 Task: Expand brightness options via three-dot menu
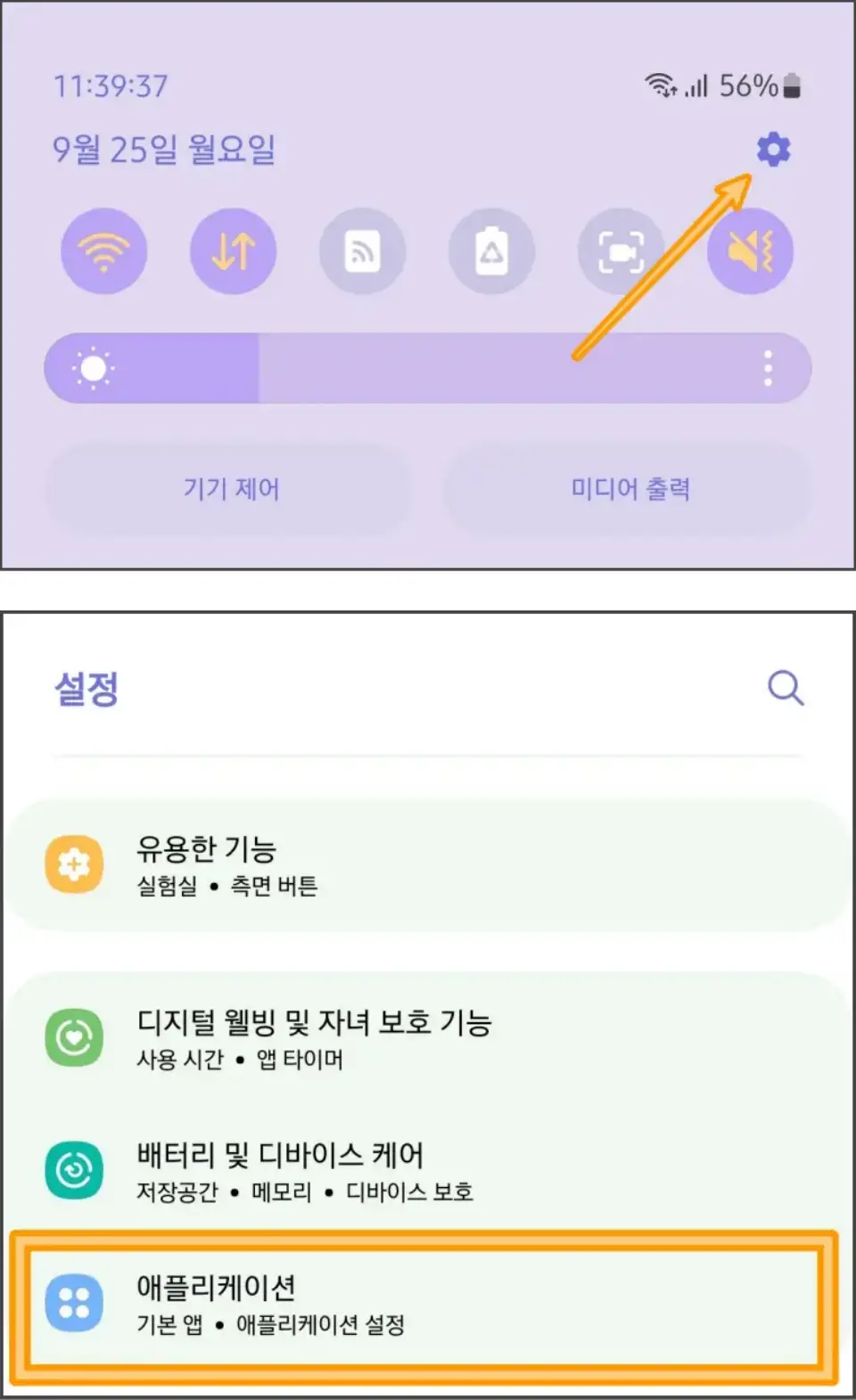pos(769,367)
